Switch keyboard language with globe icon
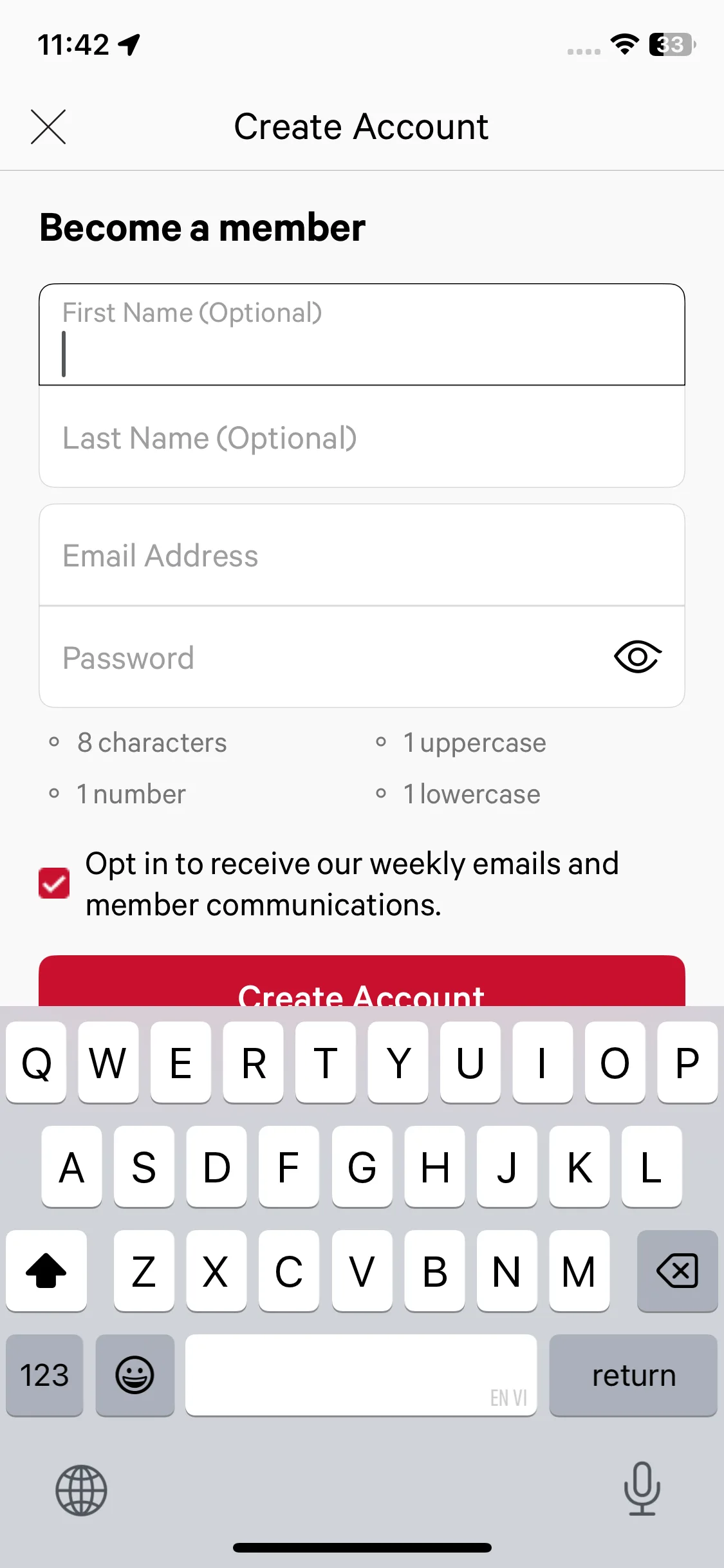The height and width of the screenshot is (1568, 724). coord(81,1490)
